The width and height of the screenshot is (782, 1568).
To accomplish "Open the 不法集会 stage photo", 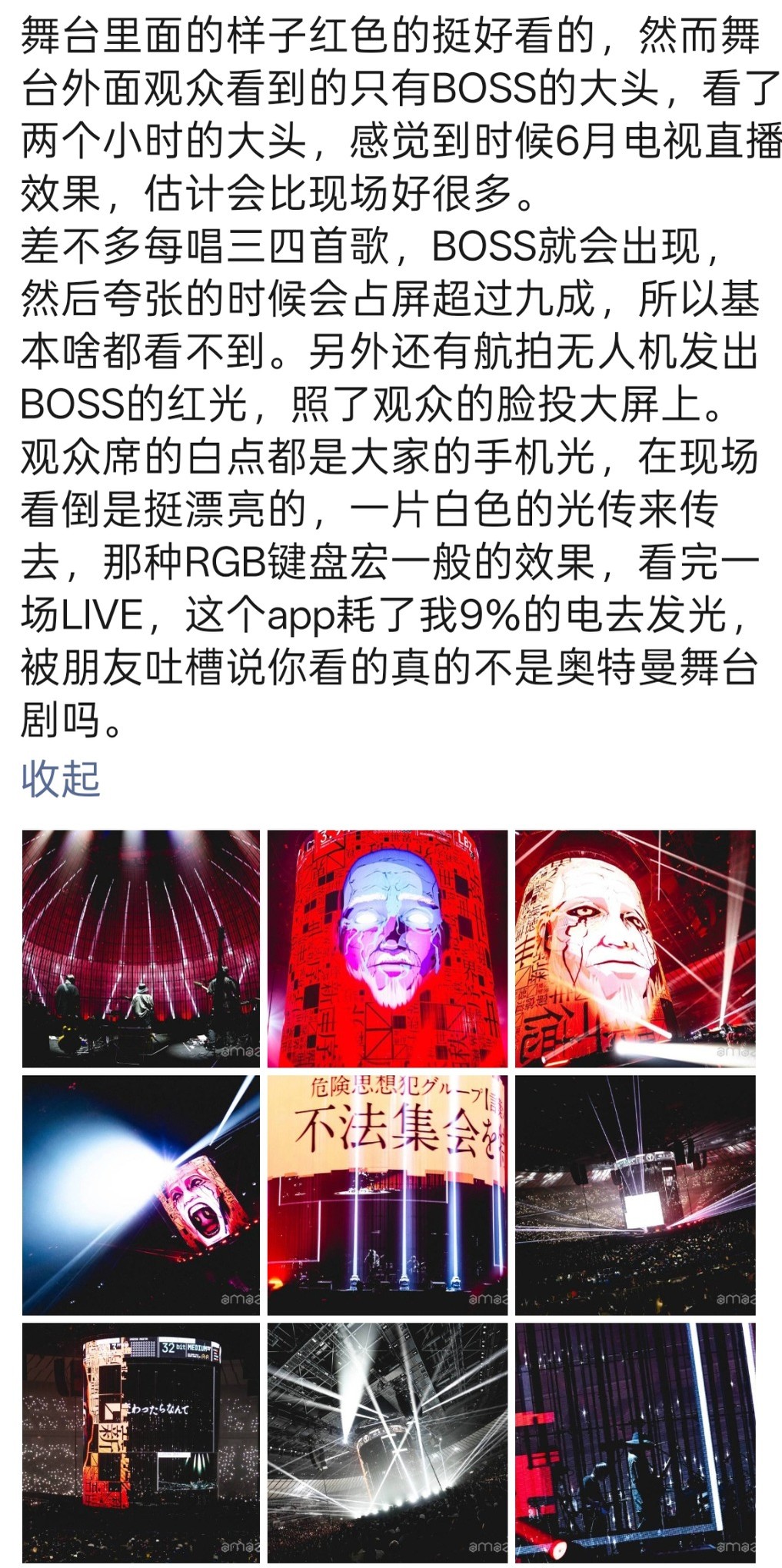I will click(388, 1195).
